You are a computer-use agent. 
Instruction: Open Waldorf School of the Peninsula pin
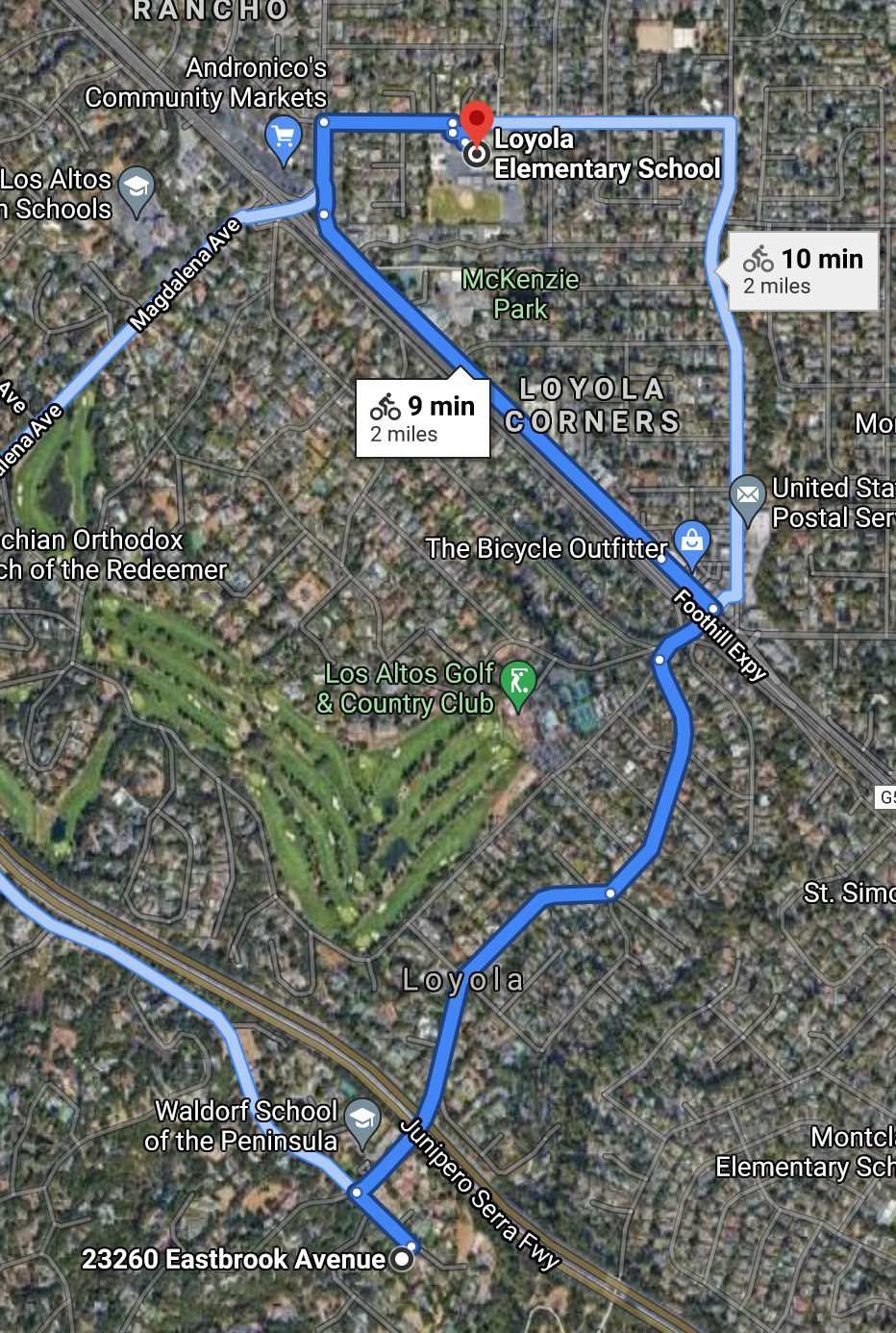(x=361, y=1121)
